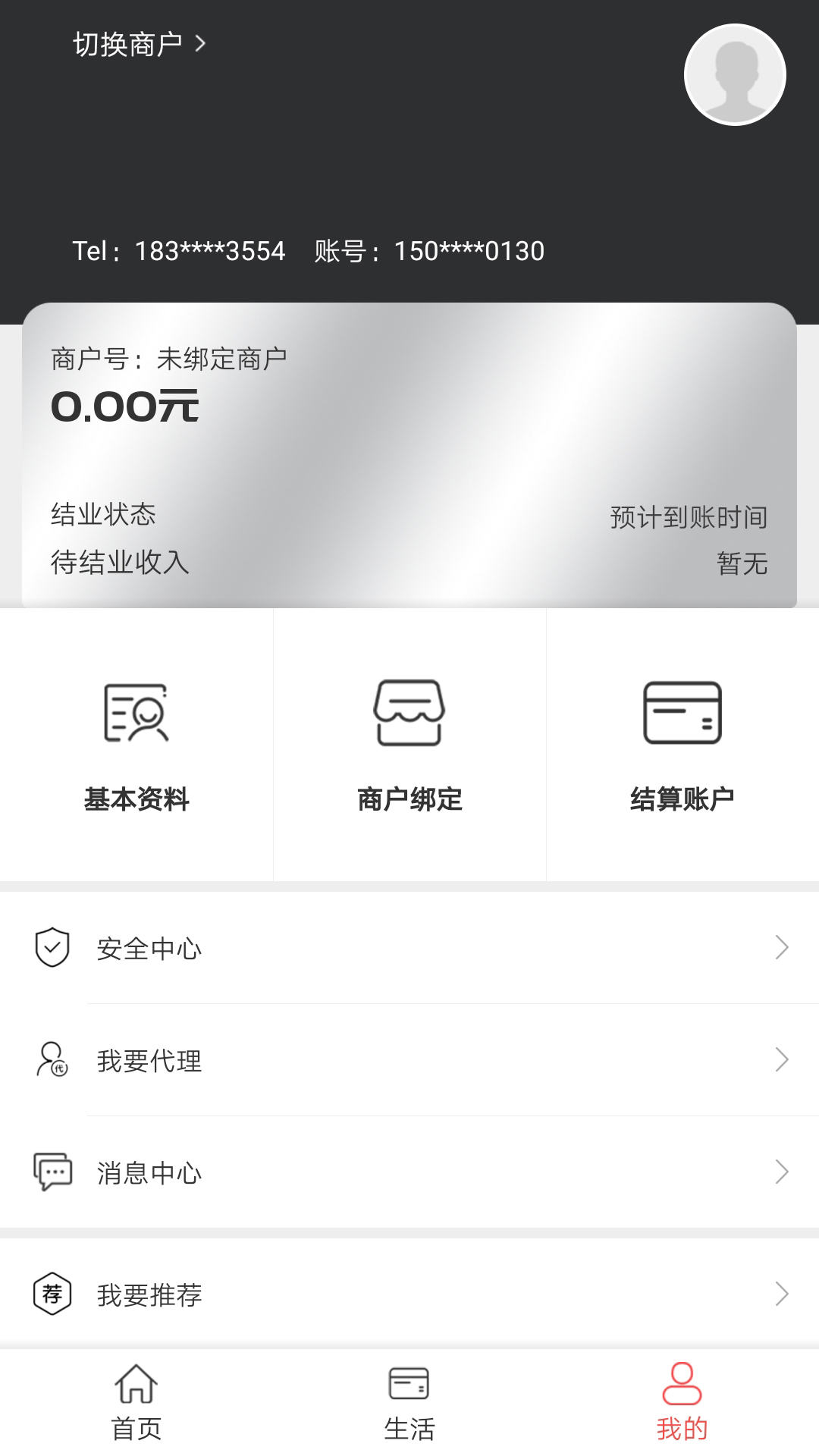819x1456 pixels.
Task: Click the 安全中心 shield icon
Action: pyautogui.click(x=52, y=946)
